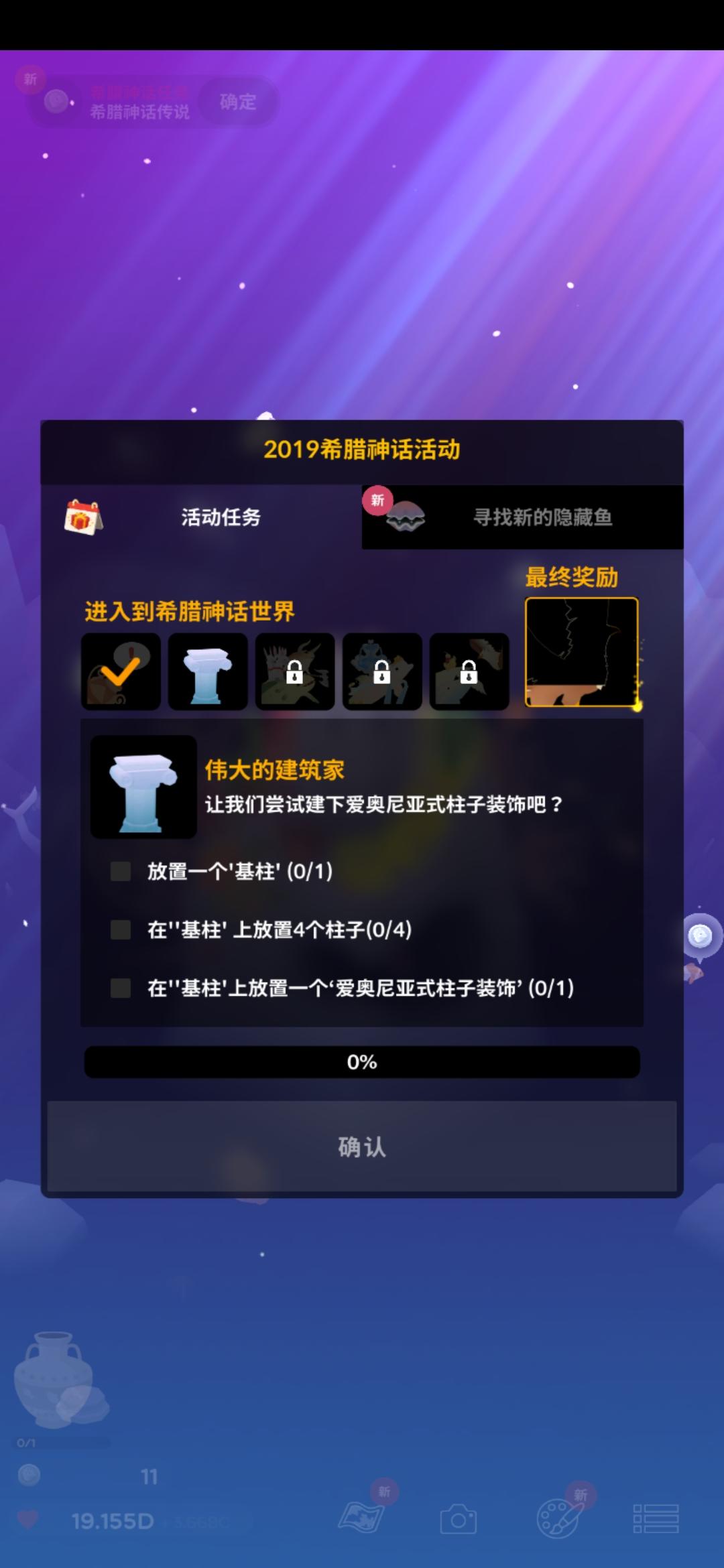Select the first locked task icon
This screenshot has width=724, height=1568.
(x=294, y=672)
